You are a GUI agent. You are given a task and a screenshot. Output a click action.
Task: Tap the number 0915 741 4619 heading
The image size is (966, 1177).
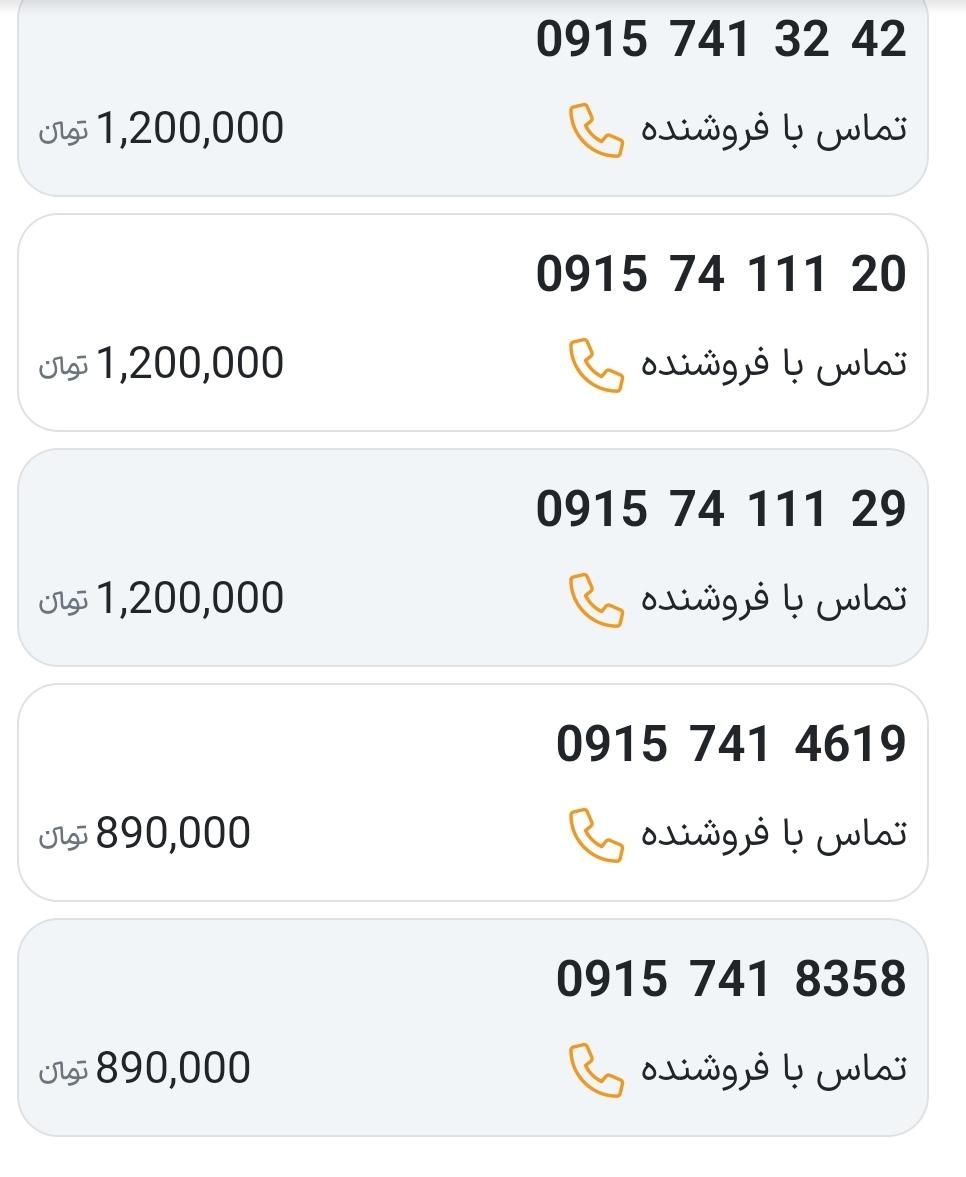click(x=730, y=744)
